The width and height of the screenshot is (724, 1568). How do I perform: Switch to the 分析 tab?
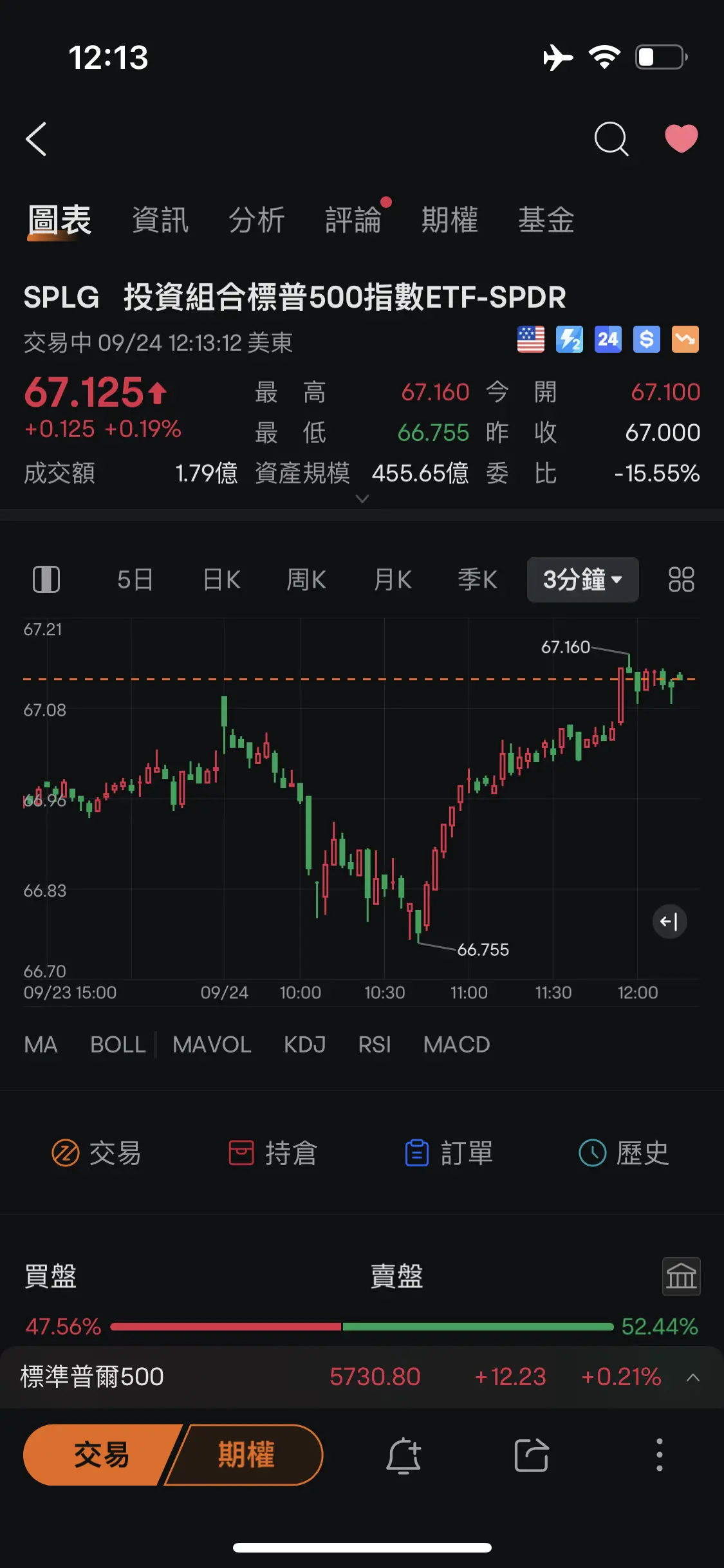257,220
